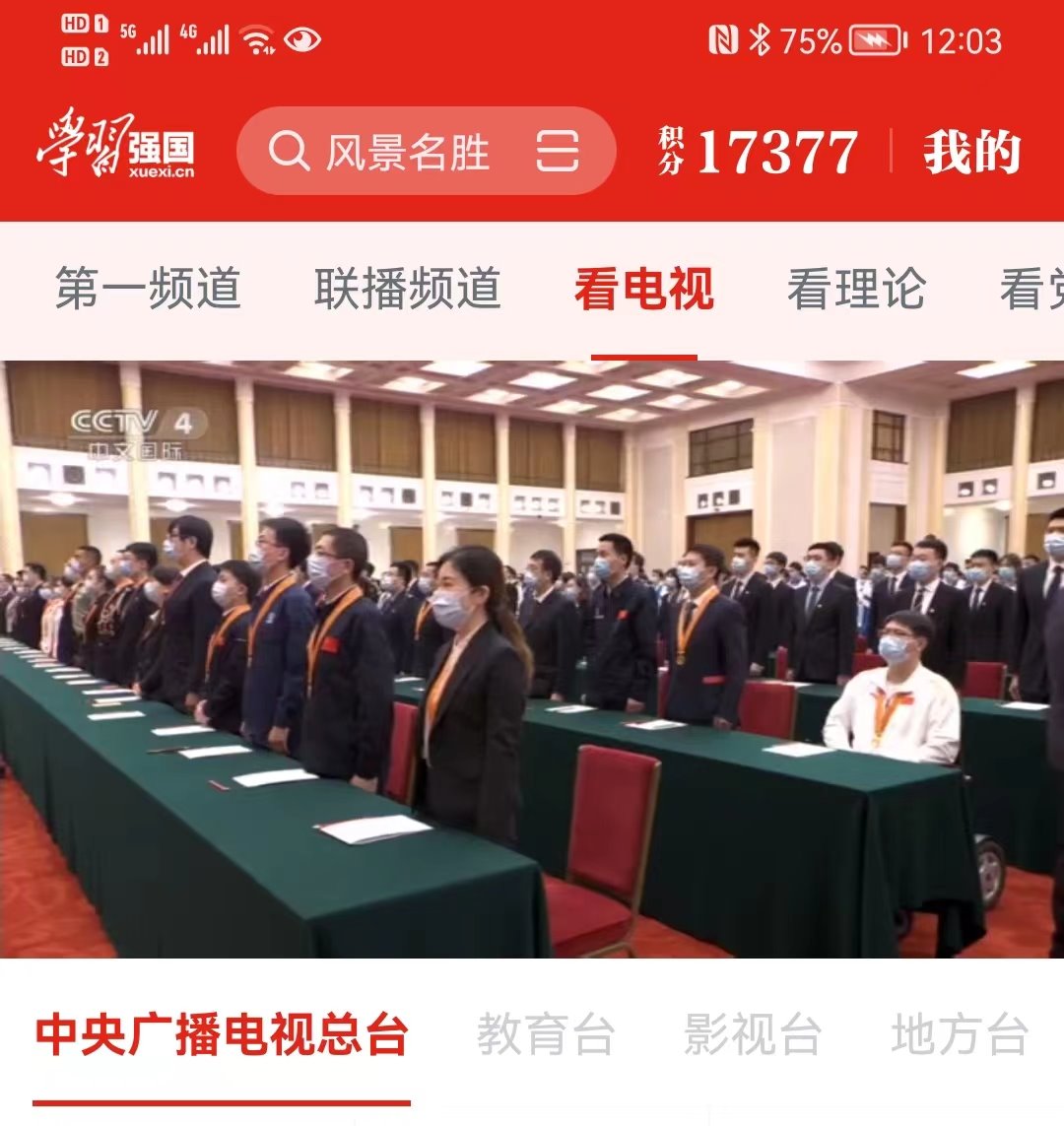Switch to 第一频道 tab
This screenshot has width=1064, height=1126.
[x=148, y=289]
